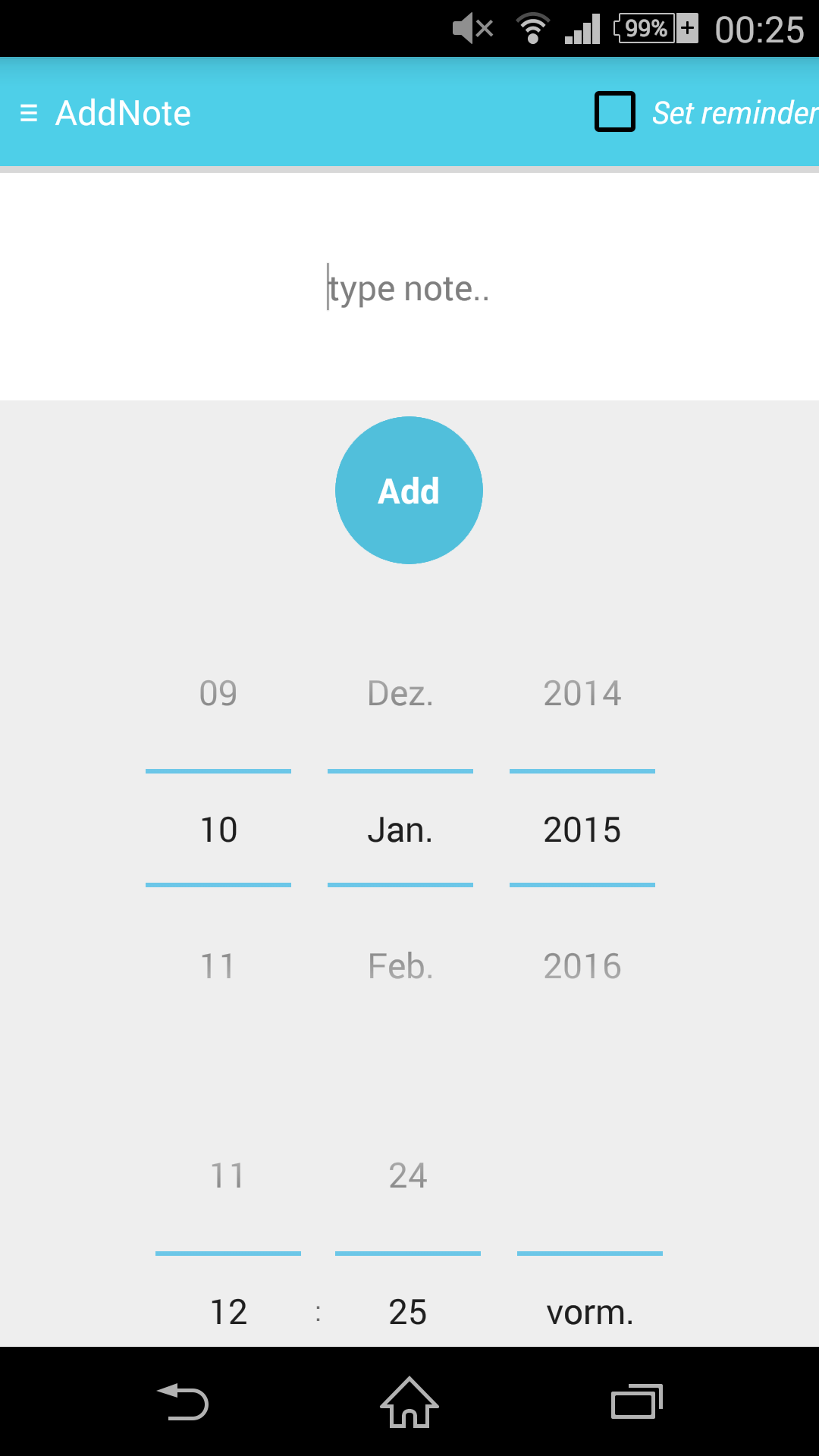
Task: Tap the selected minute 25
Action: pyautogui.click(x=408, y=1312)
